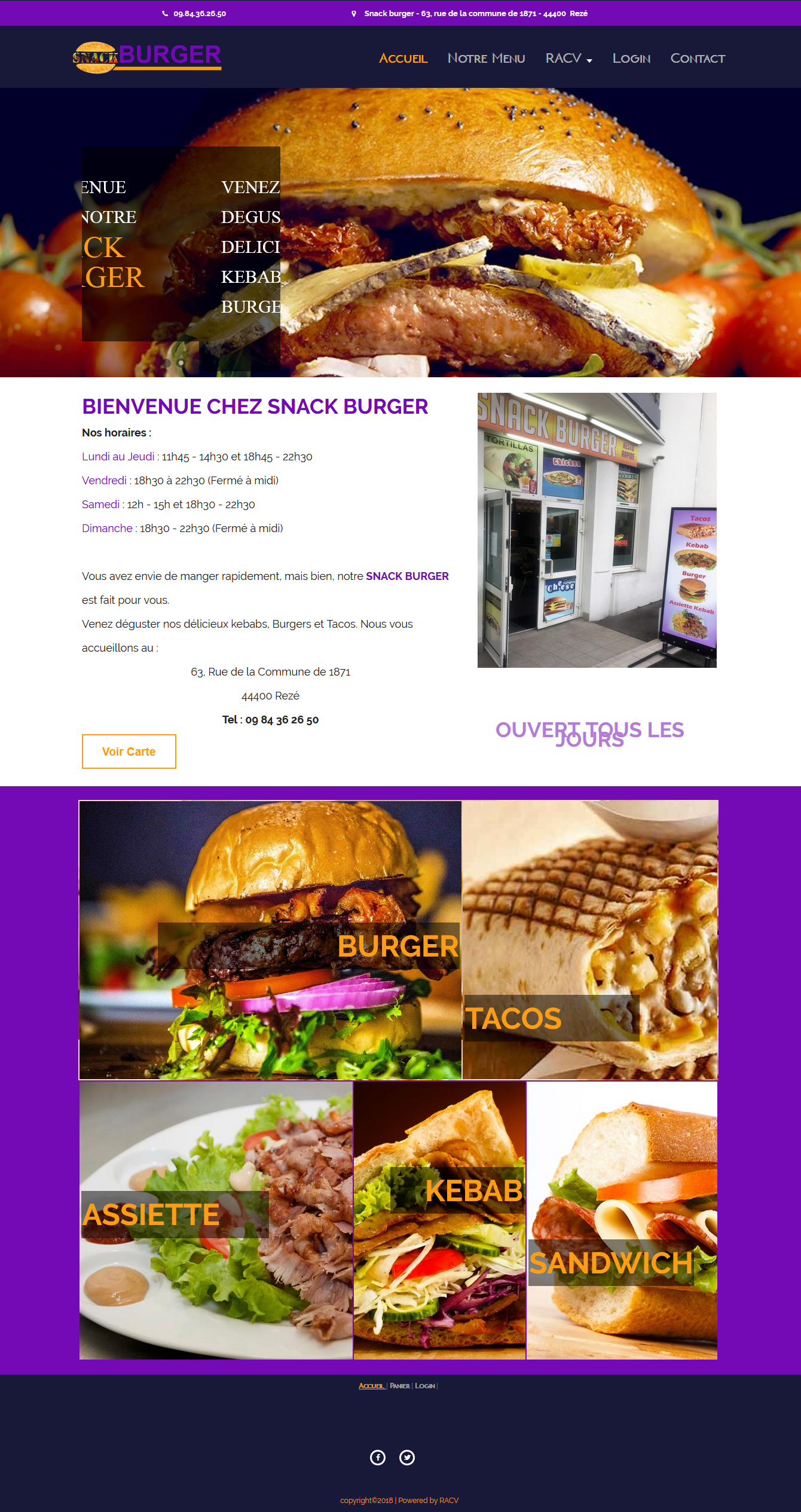Go to Notre Menu page
This screenshot has height=1512, width=801.
coord(486,59)
